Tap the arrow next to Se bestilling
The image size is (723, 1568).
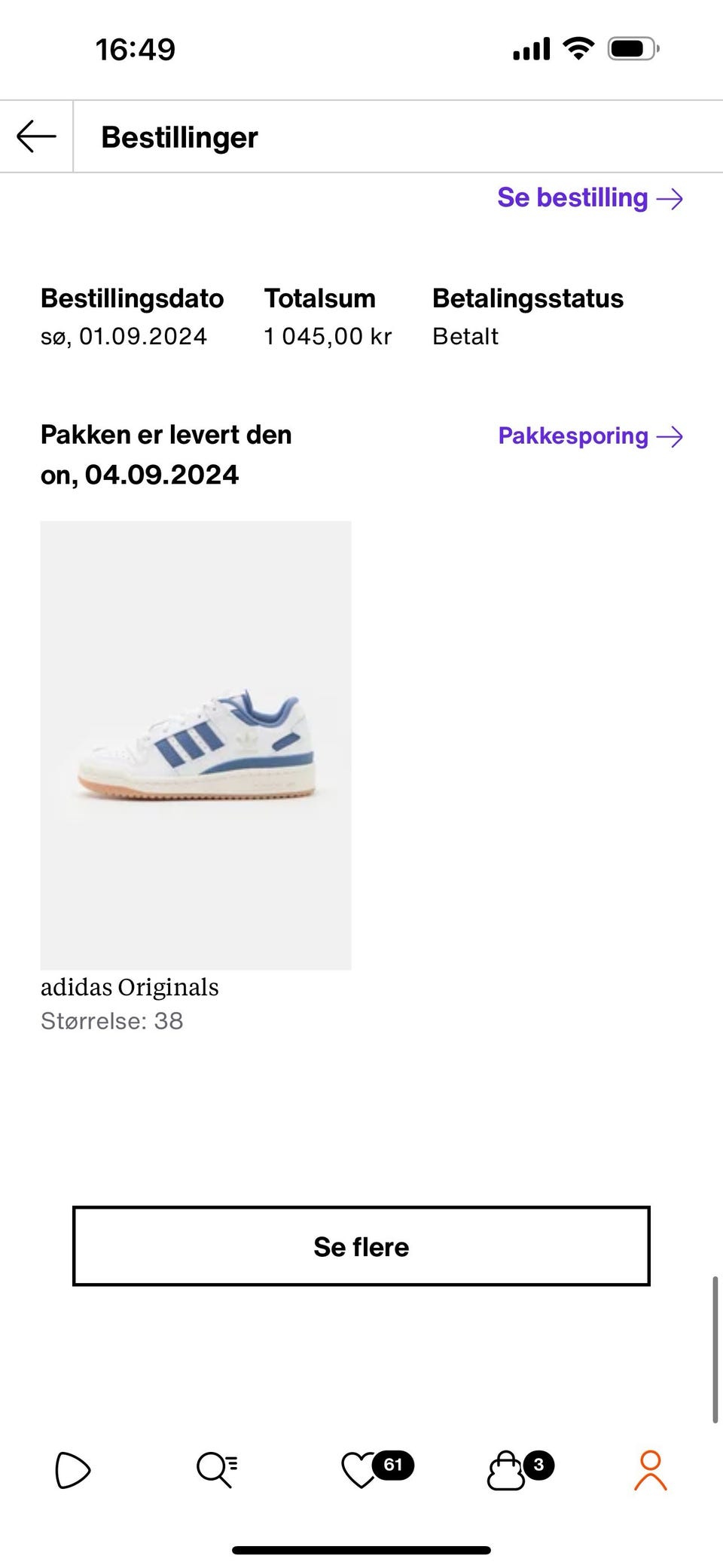pos(670,199)
